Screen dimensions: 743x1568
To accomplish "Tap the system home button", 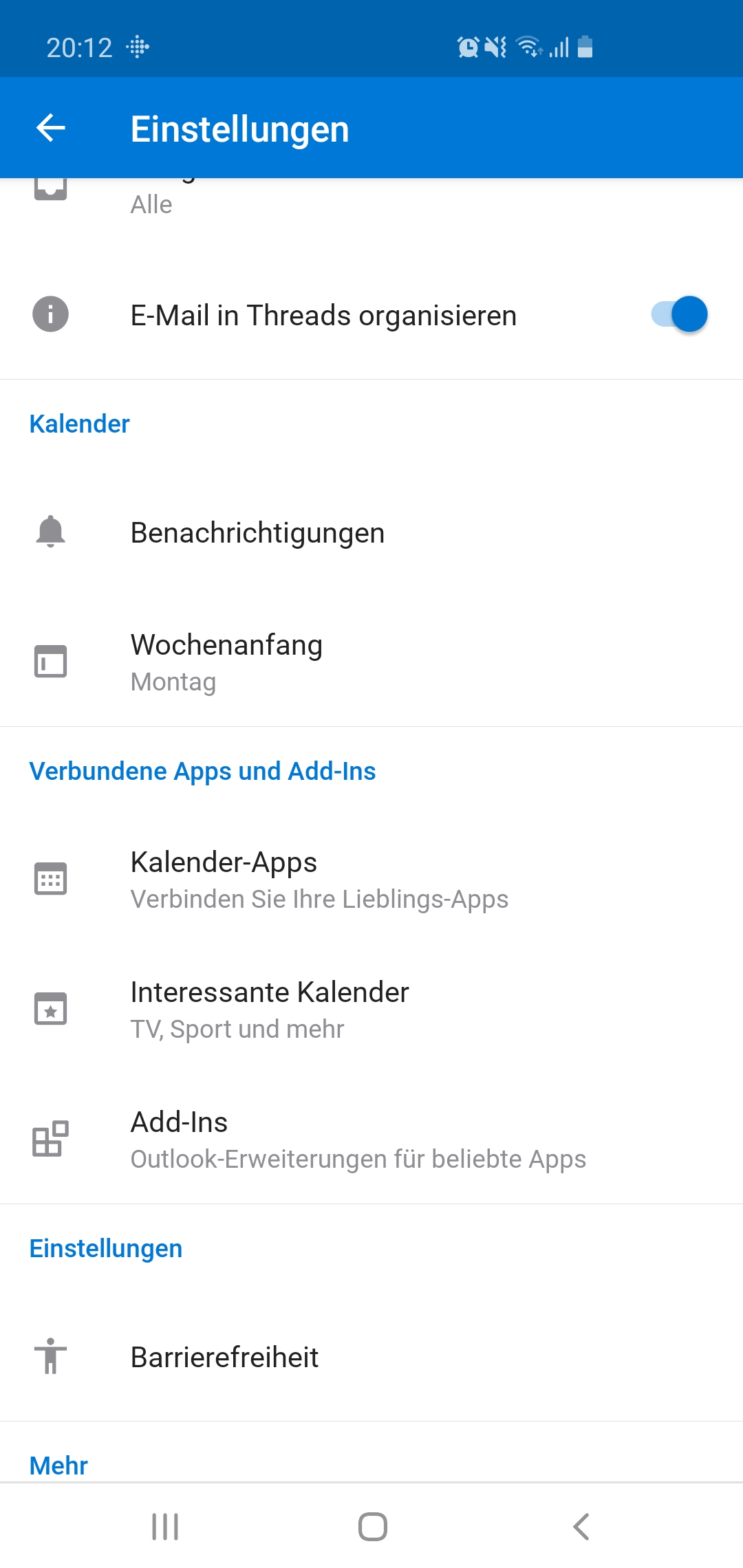I will pos(372,1527).
